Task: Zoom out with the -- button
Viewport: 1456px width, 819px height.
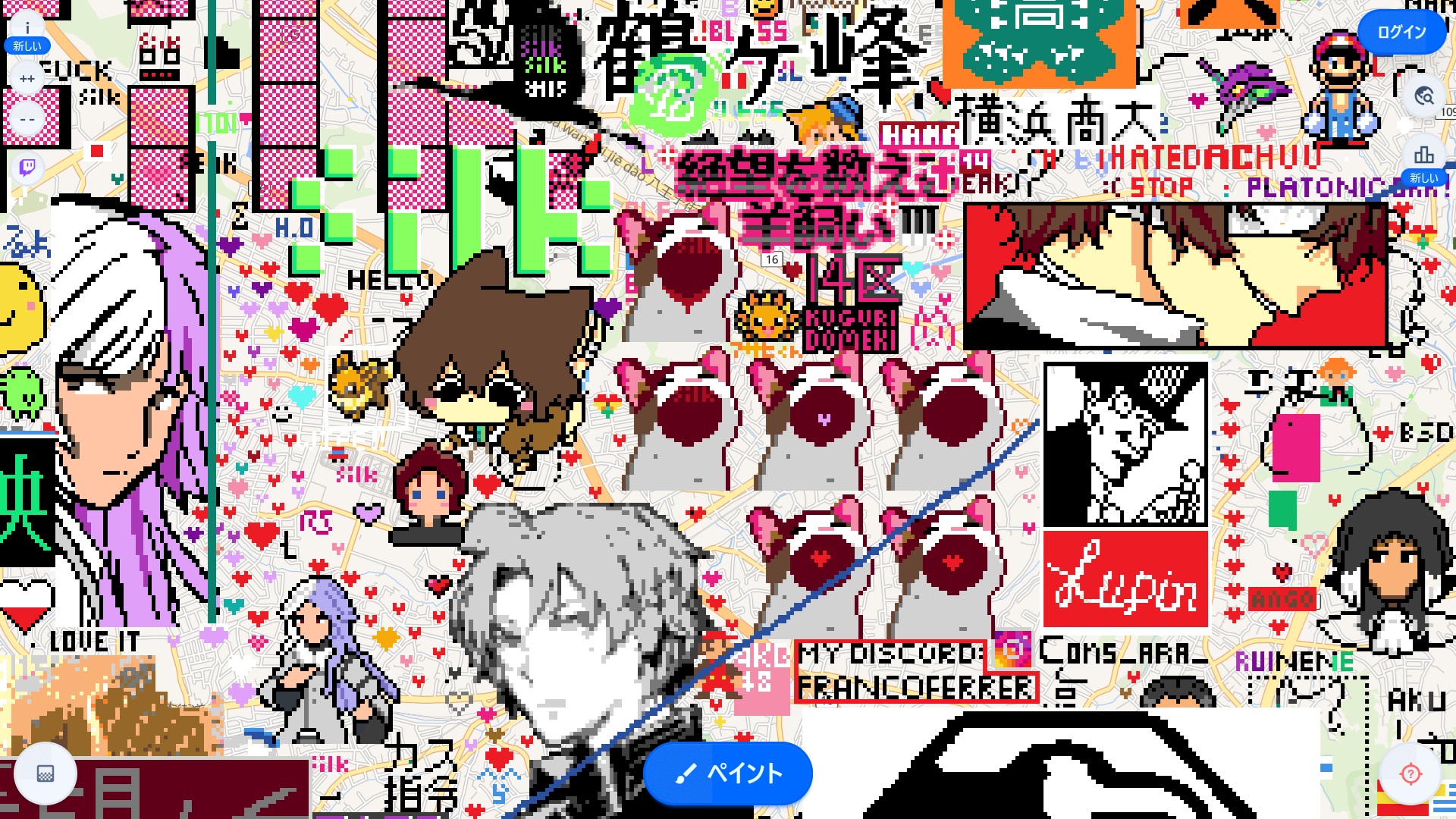Action: click(27, 120)
